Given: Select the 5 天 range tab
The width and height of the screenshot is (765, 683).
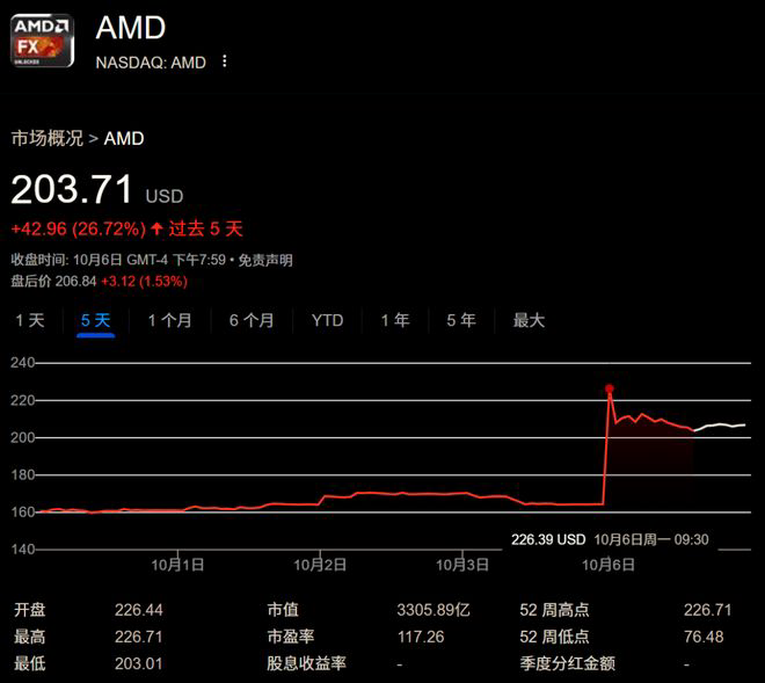Looking at the screenshot, I should 96,320.
